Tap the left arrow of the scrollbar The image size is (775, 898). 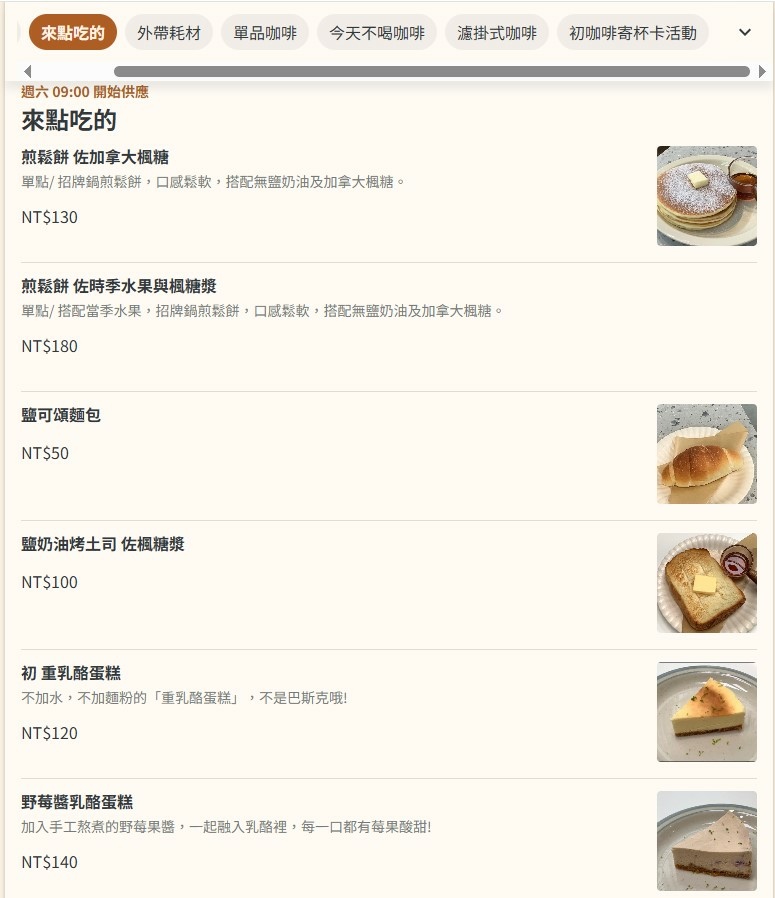coord(27,71)
